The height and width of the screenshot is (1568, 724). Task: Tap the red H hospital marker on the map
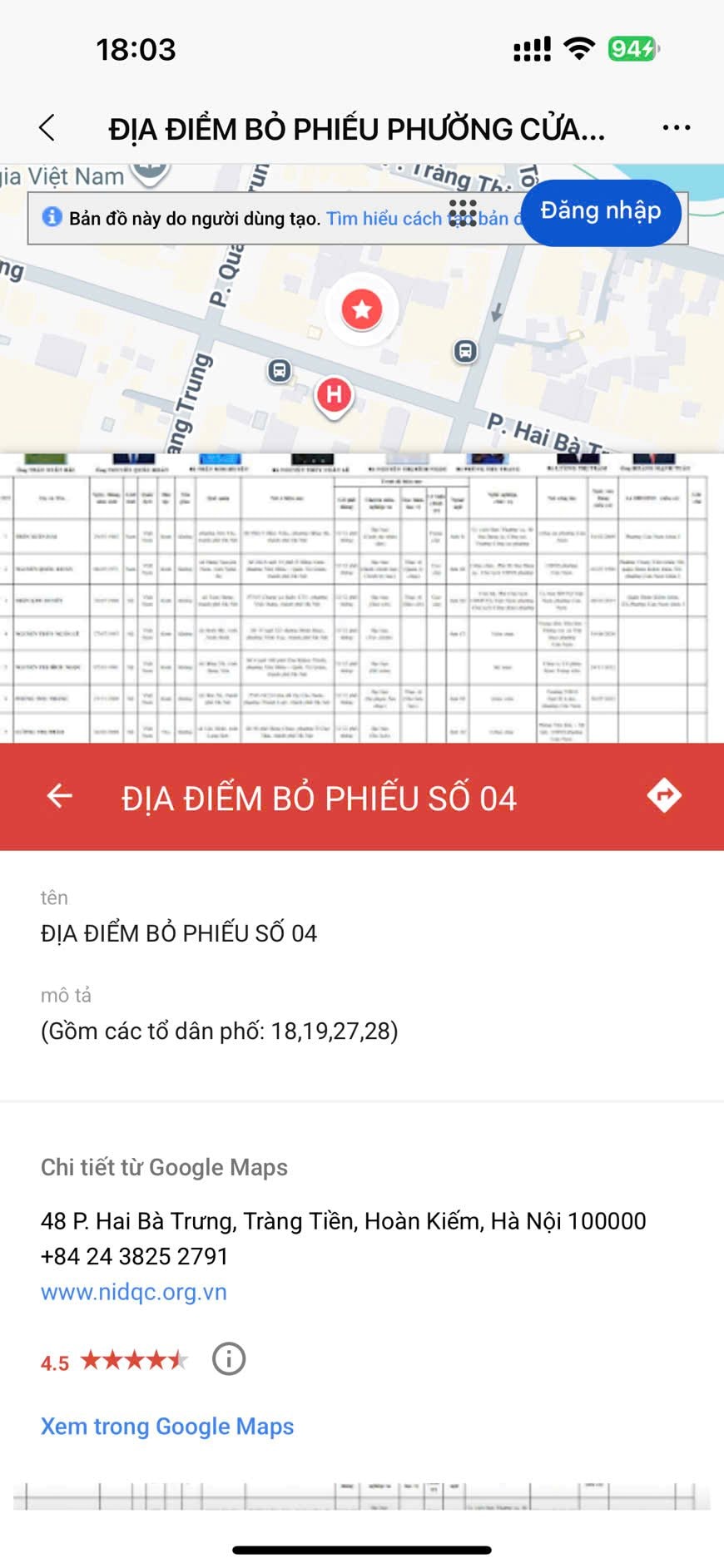334,394
